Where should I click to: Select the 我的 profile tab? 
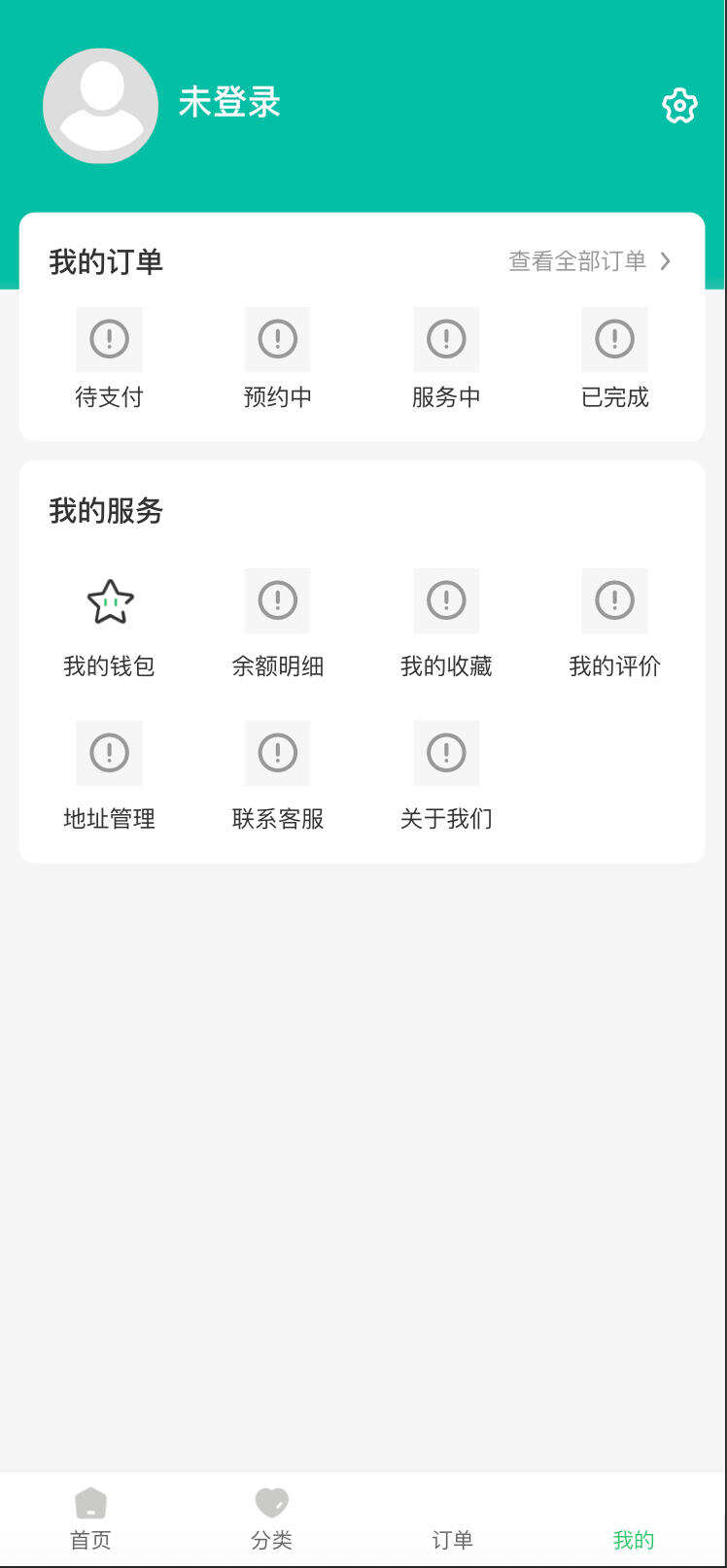point(632,1517)
